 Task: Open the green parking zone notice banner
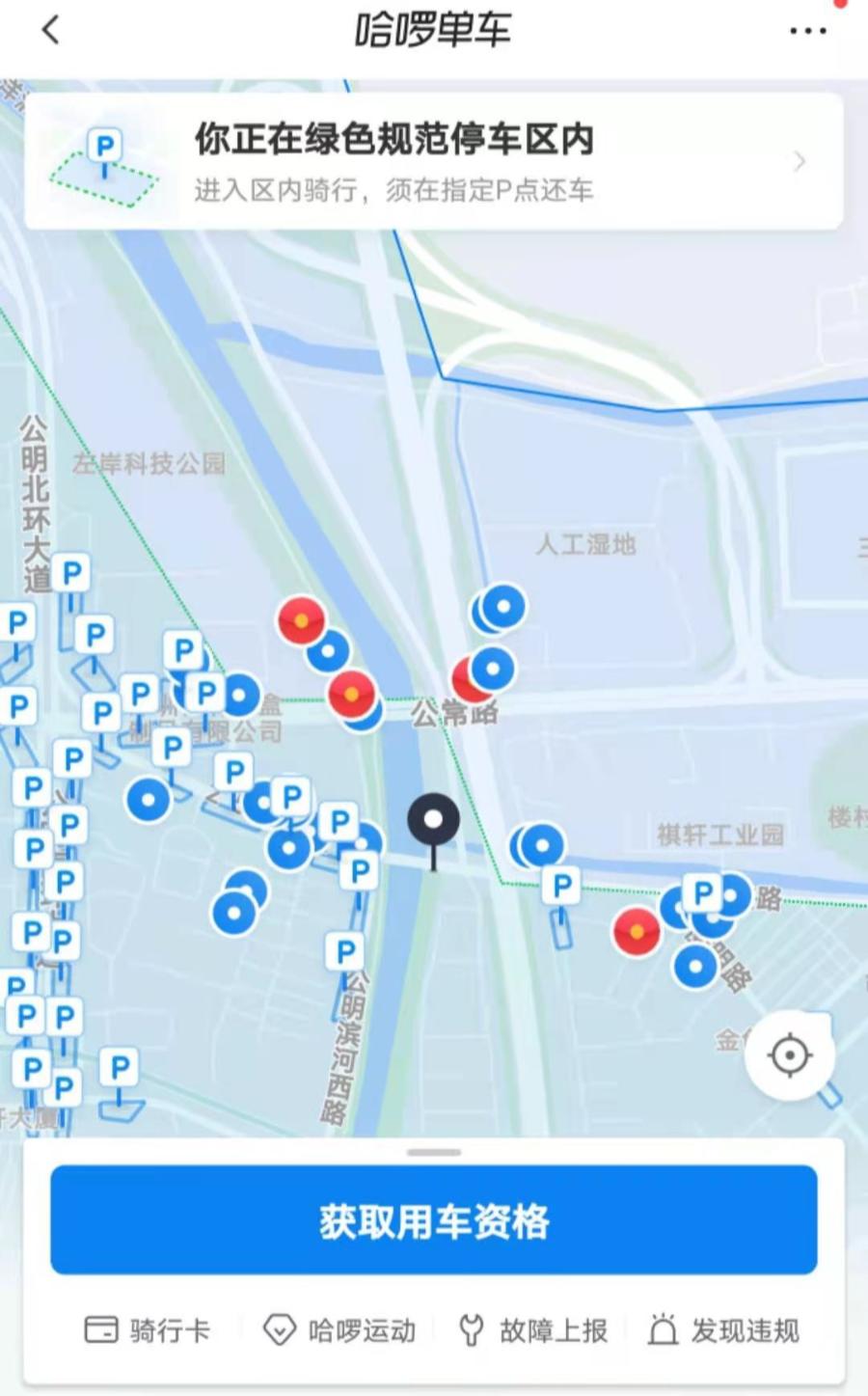(433, 162)
